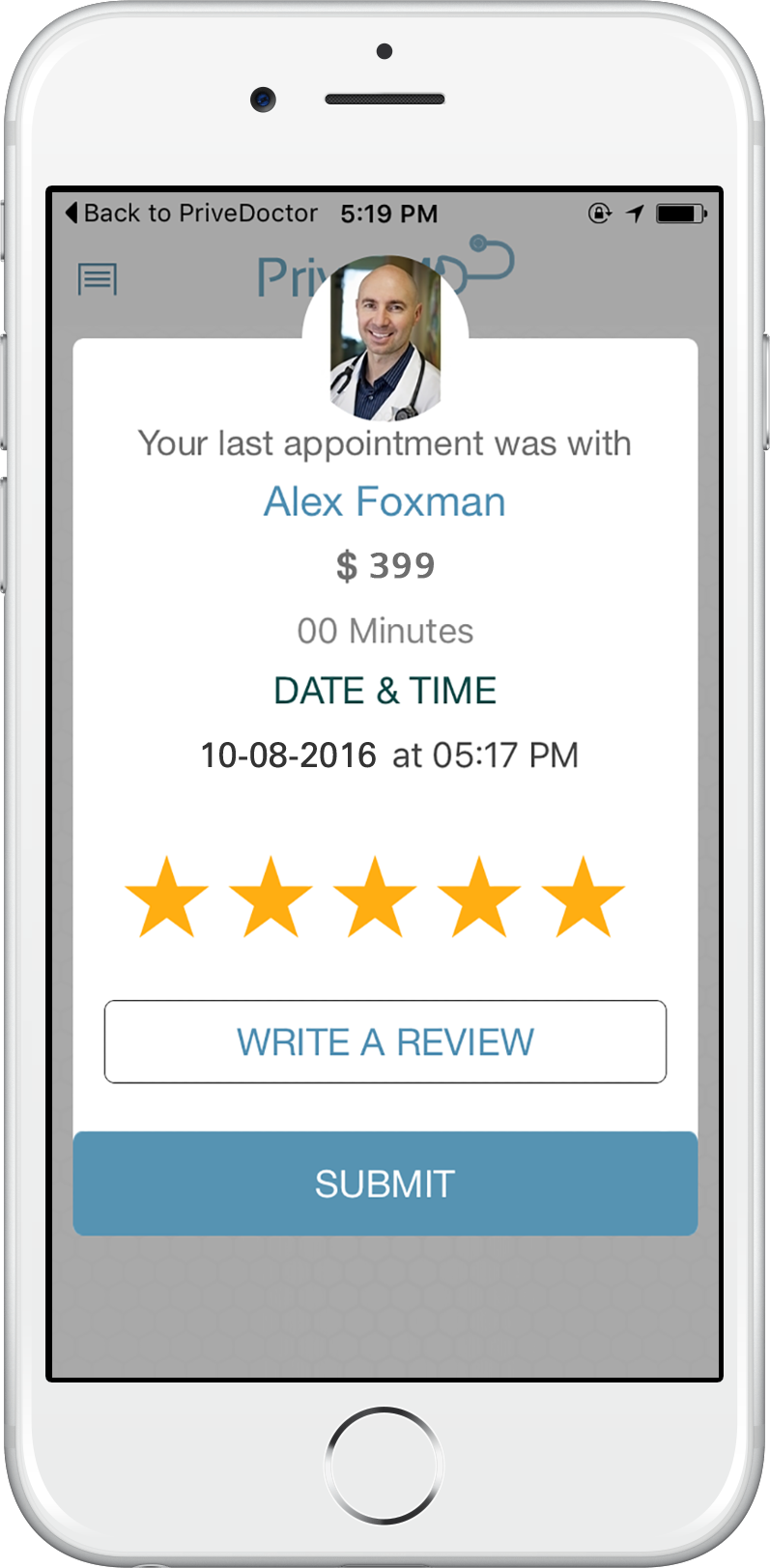Give Alex Foxman five stars
Screen dimensions: 770x1568
[x=583, y=898]
